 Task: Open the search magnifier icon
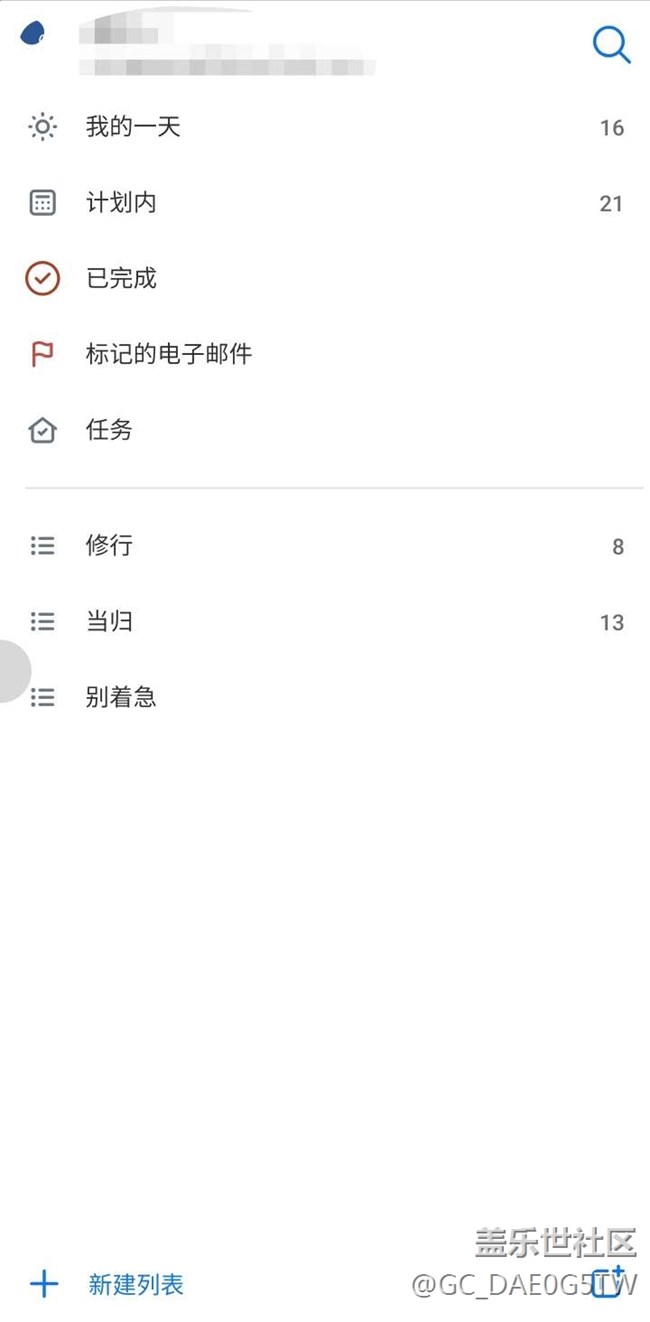point(611,44)
